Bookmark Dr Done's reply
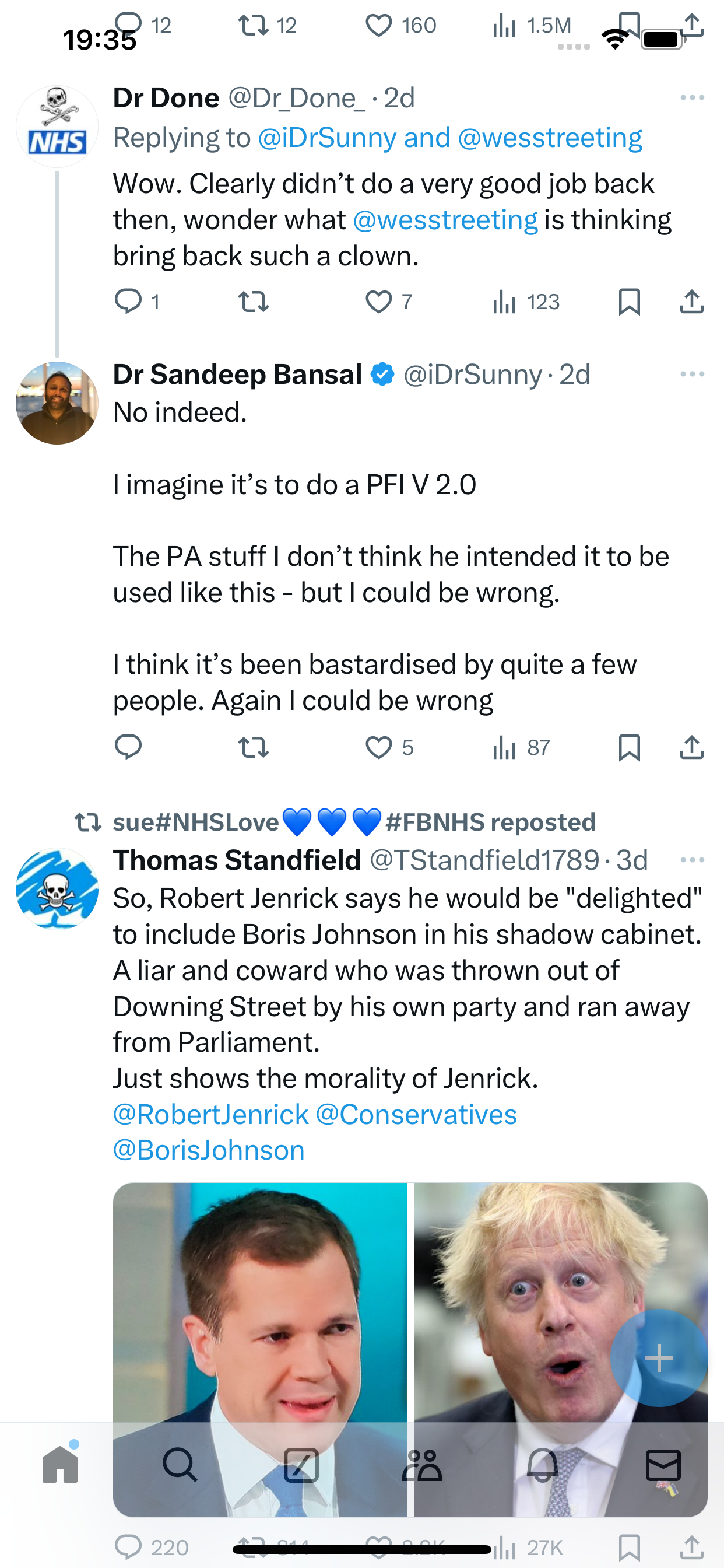 click(x=629, y=302)
